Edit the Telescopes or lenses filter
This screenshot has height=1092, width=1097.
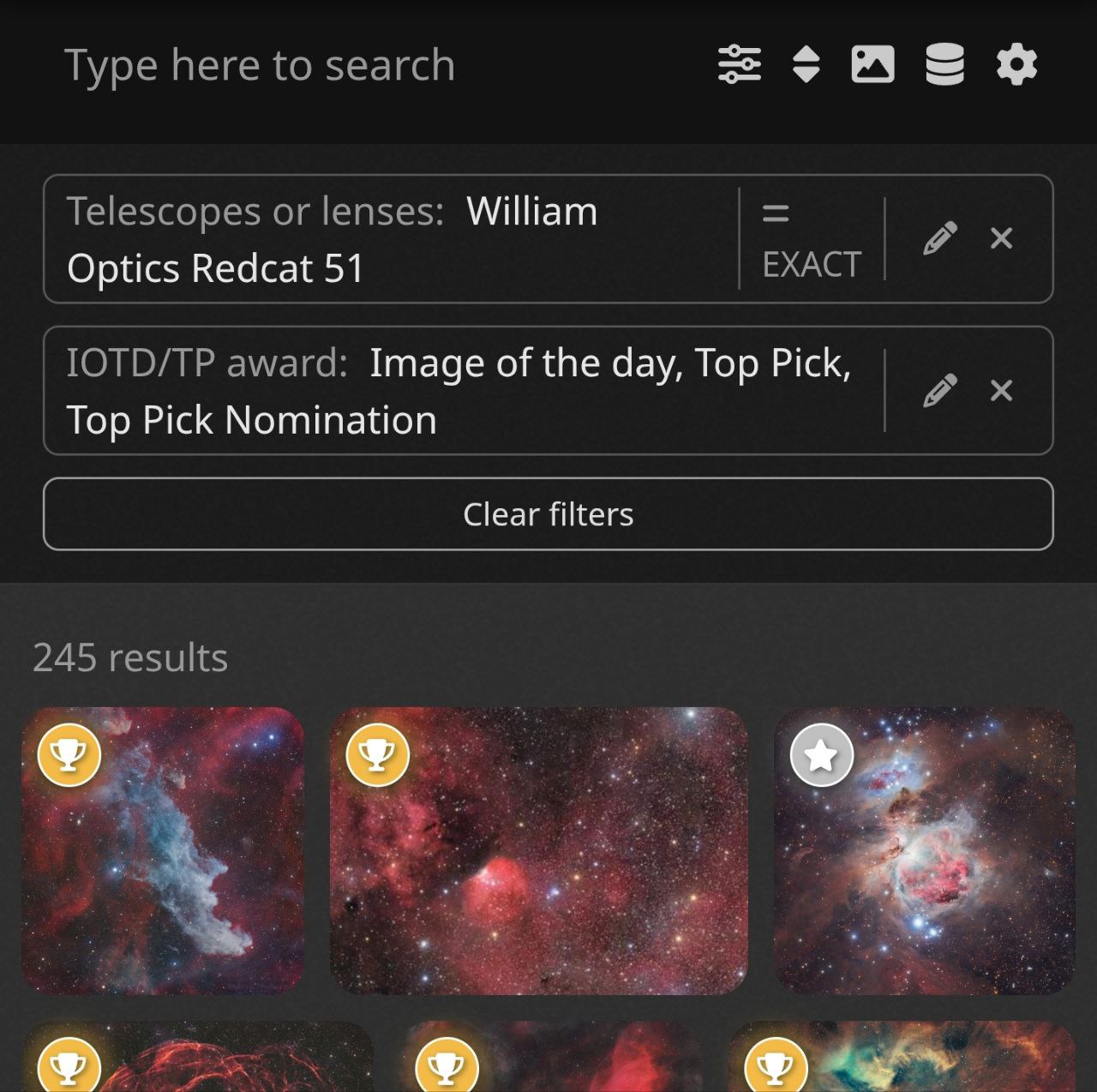(939, 238)
